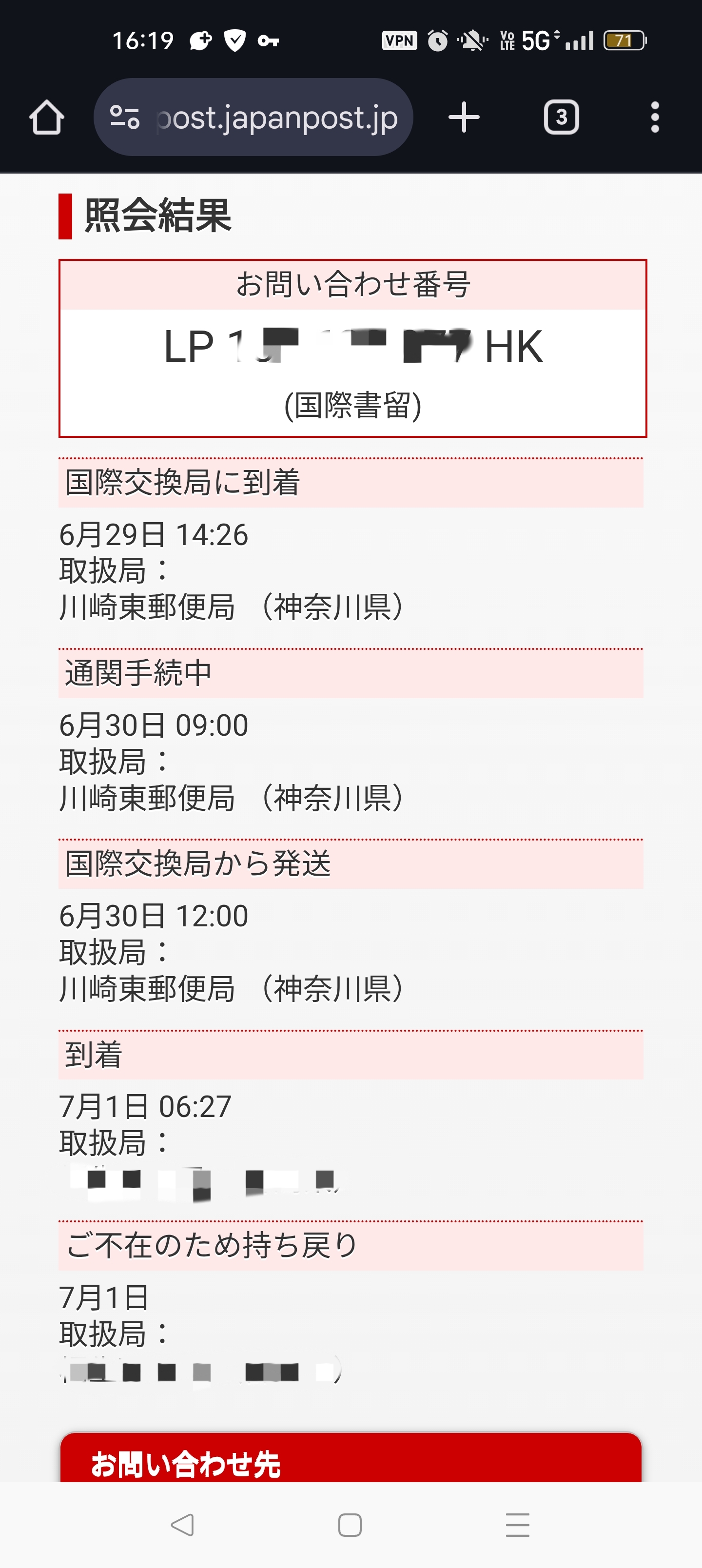Viewport: 702px width, 1568px height.
Task: Open the tab switcher showing 3 tabs
Action: tap(561, 117)
